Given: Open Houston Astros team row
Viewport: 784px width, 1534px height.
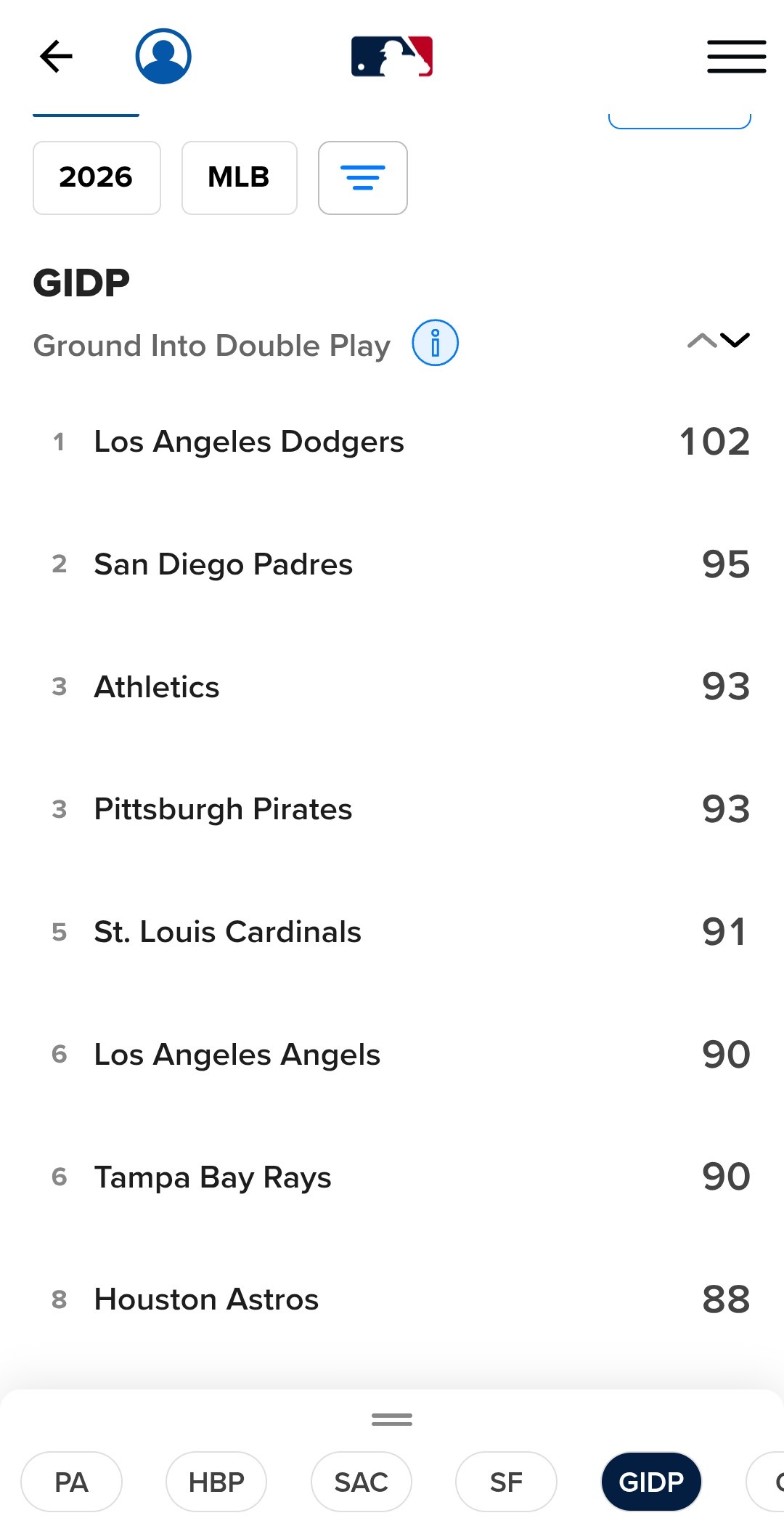Looking at the screenshot, I should pyautogui.click(x=392, y=1299).
